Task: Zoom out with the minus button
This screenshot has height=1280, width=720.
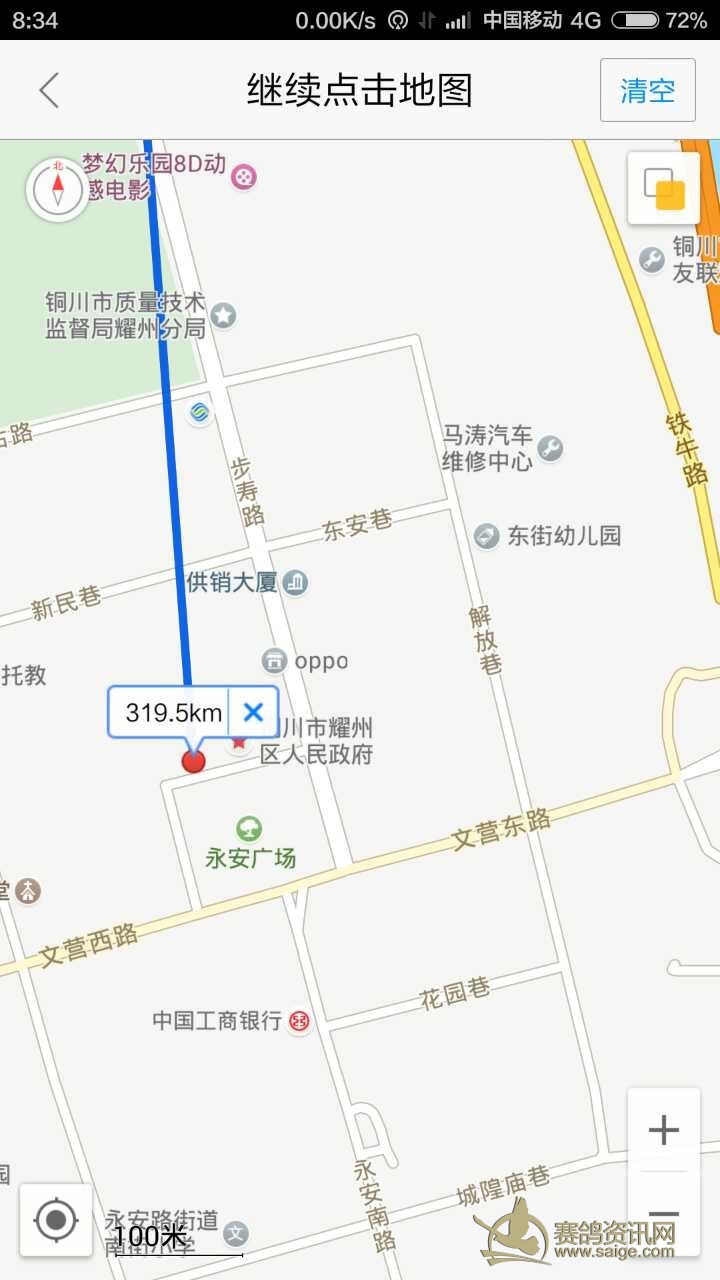Action: (x=663, y=1214)
